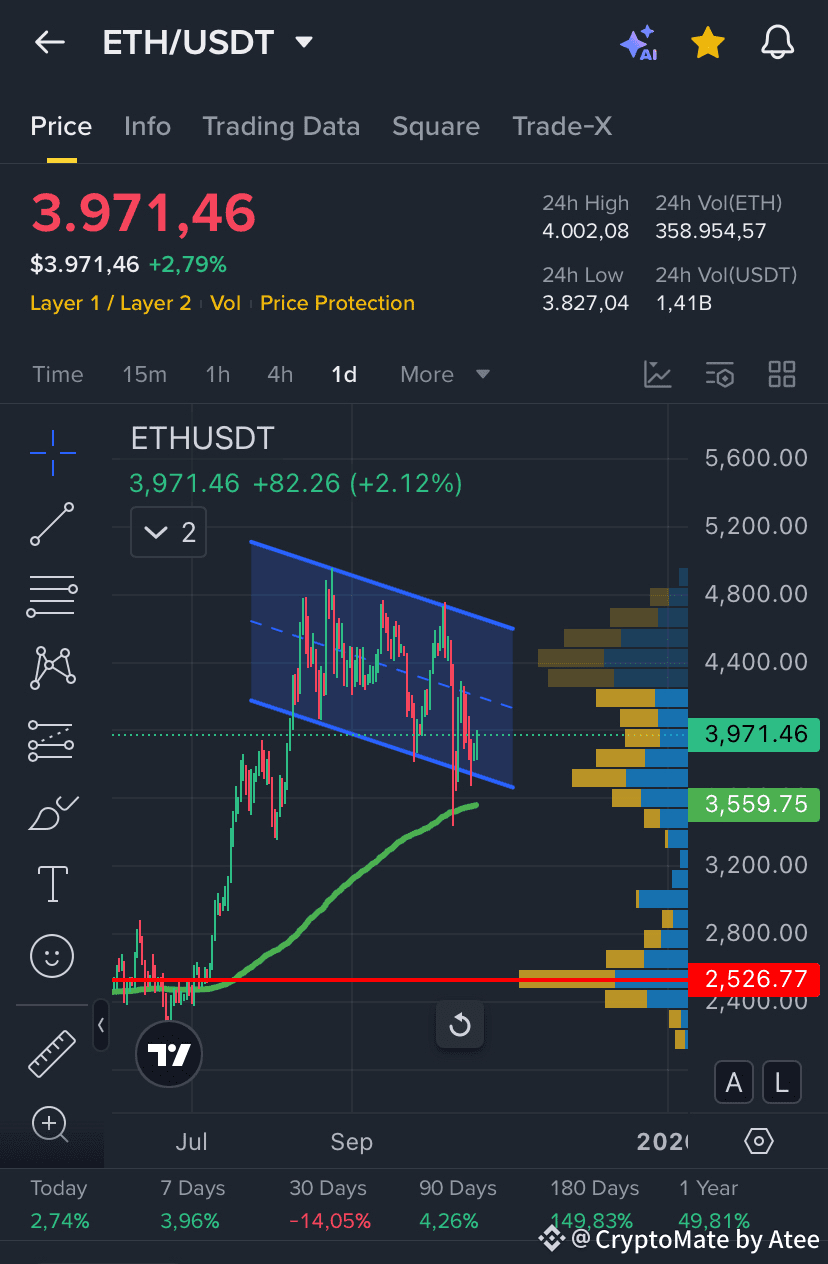
Task: Select the 15m chart interval
Action: tap(145, 374)
